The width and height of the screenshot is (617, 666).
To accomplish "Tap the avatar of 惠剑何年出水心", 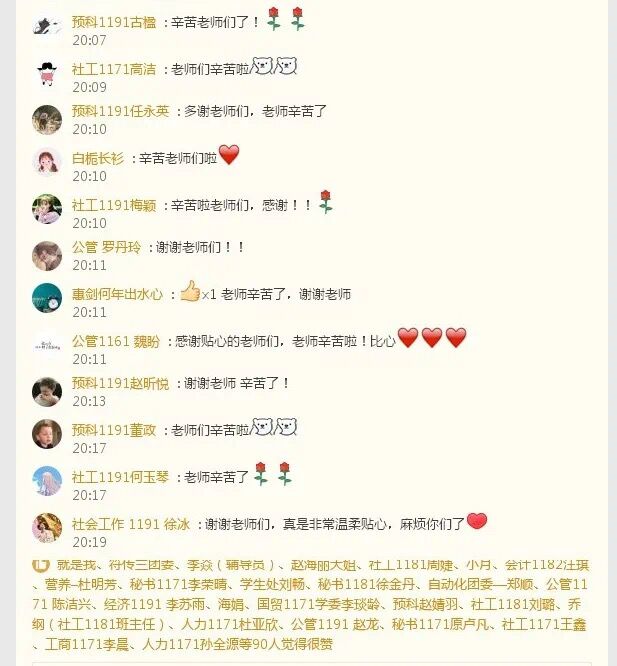I will click(x=47, y=299).
